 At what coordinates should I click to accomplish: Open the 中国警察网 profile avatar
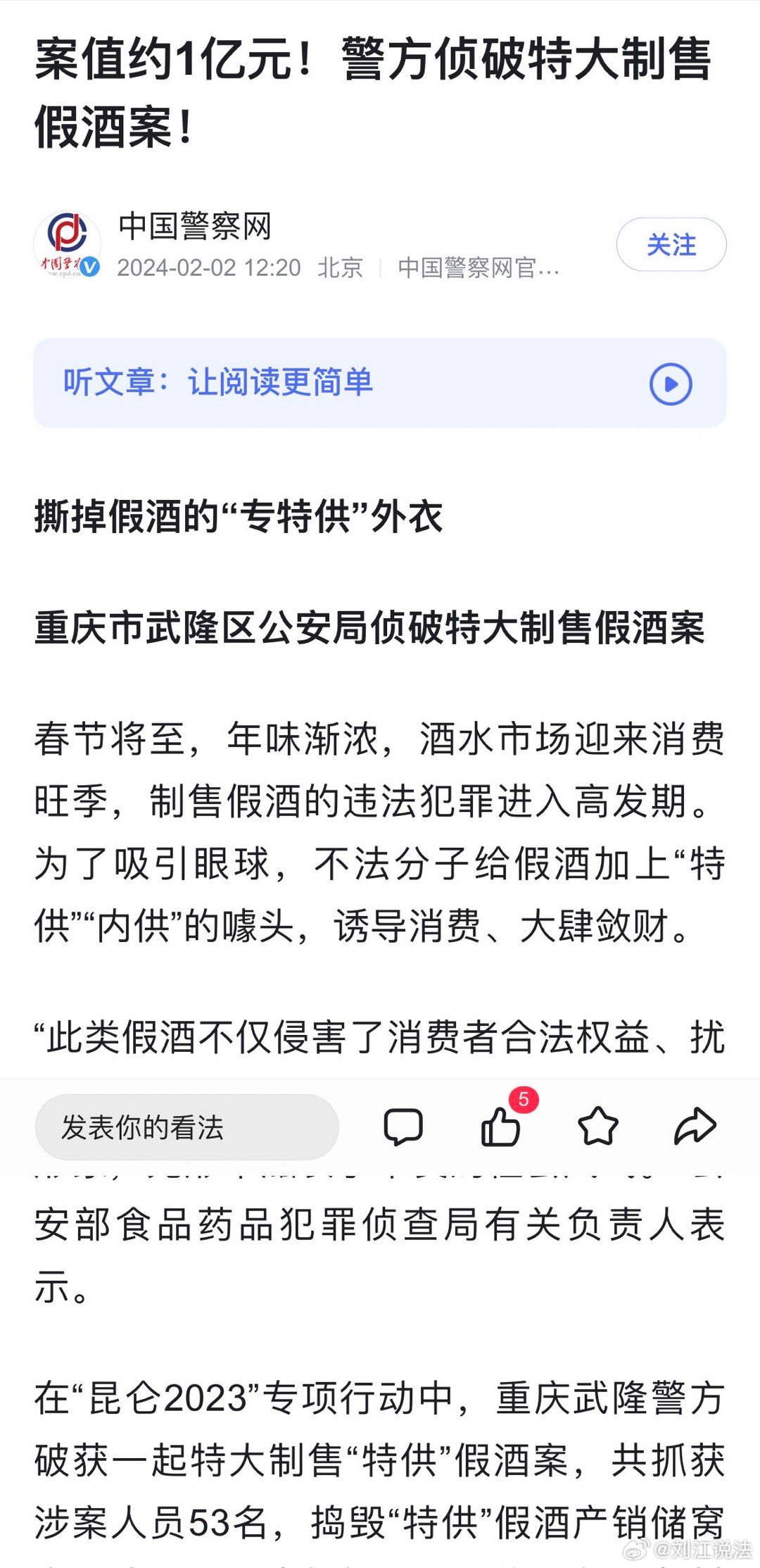click(68, 245)
